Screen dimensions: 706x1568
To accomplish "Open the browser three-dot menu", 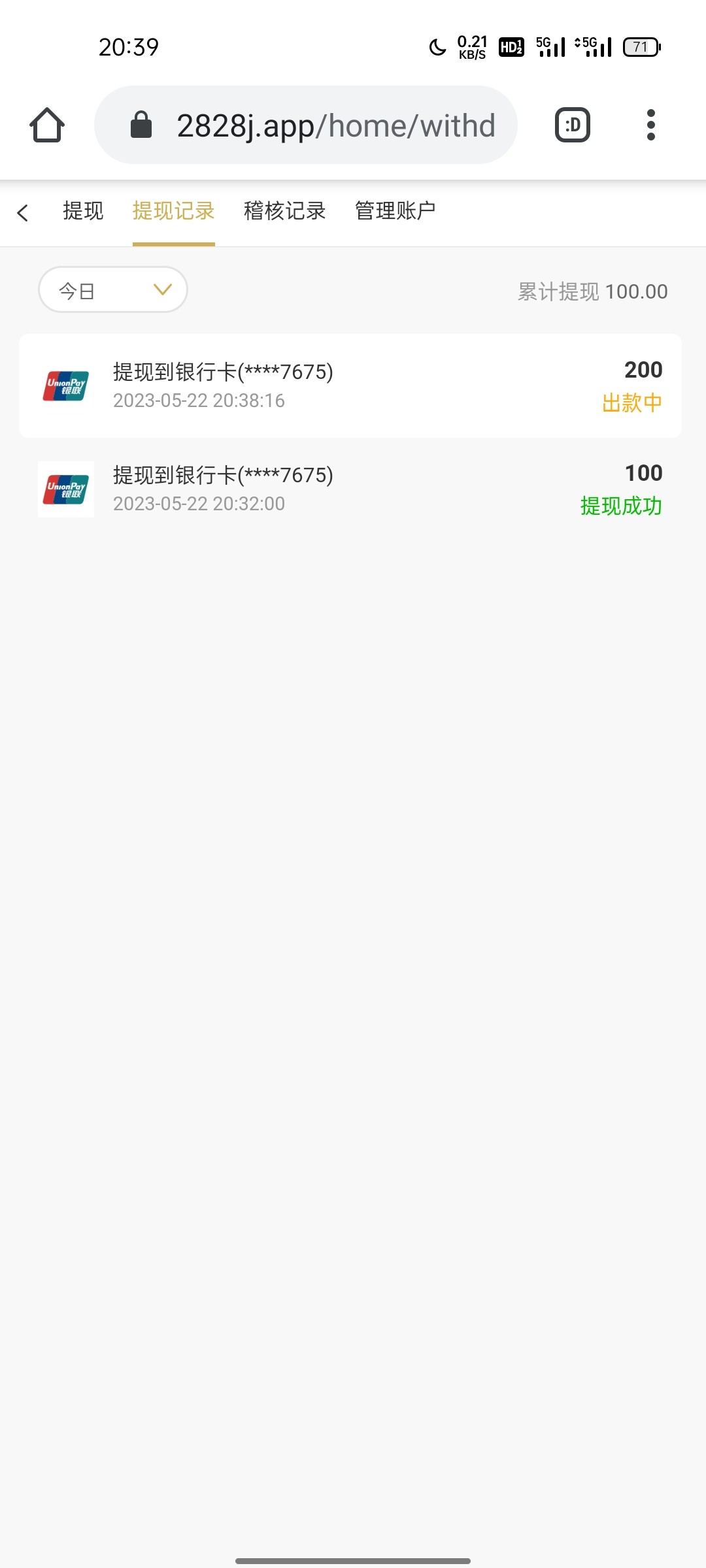I will point(650,125).
